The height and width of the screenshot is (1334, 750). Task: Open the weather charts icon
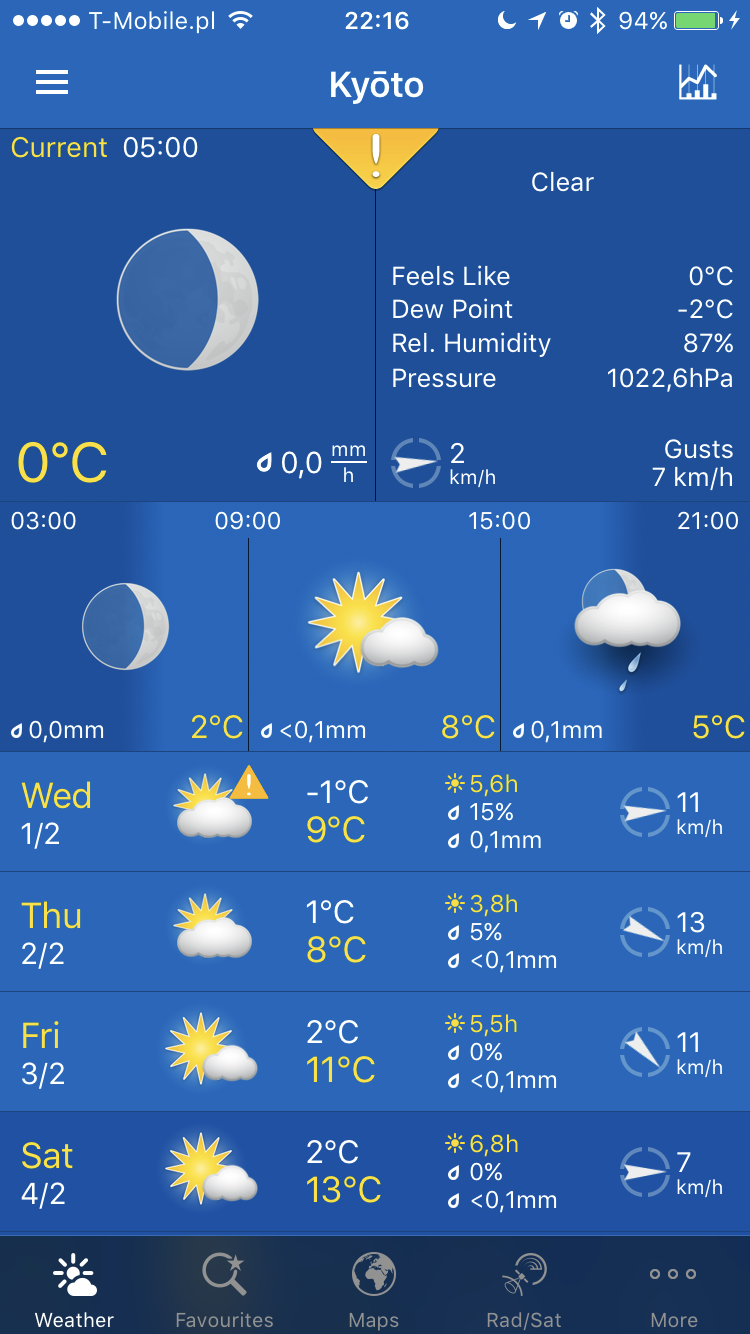(x=697, y=83)
